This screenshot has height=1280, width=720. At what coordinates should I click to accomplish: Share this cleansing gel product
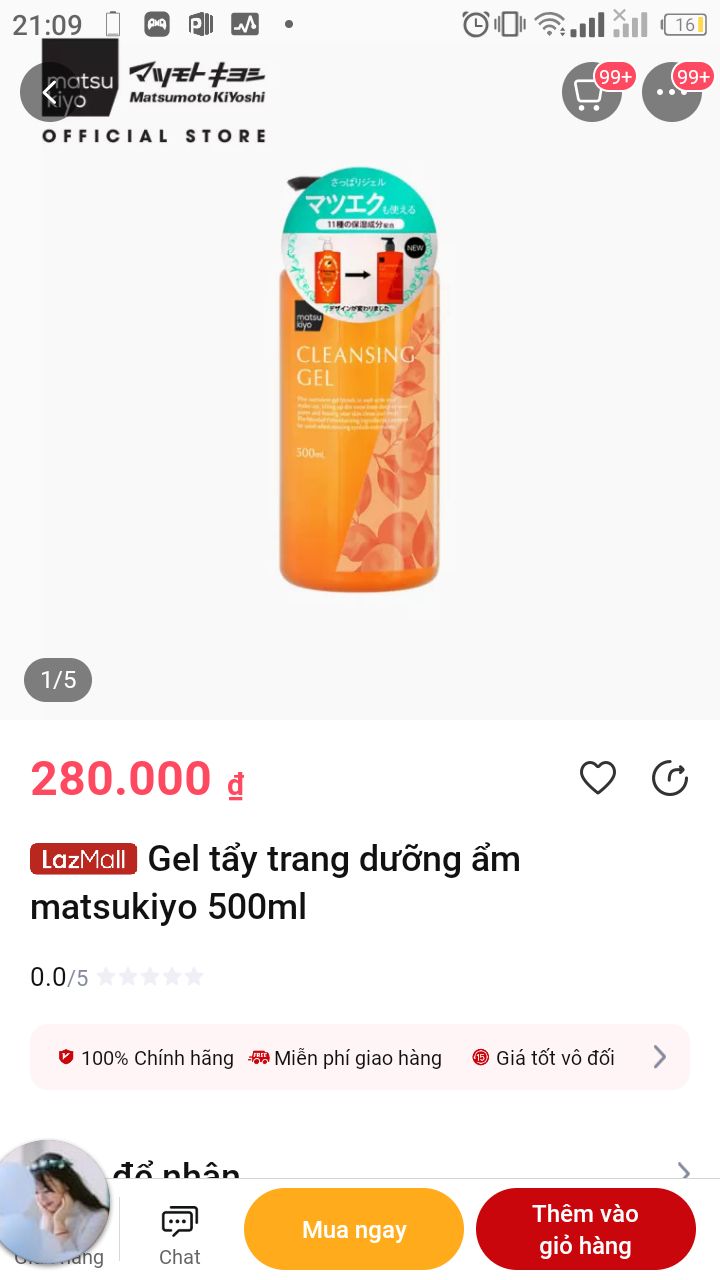click(670, 778)
